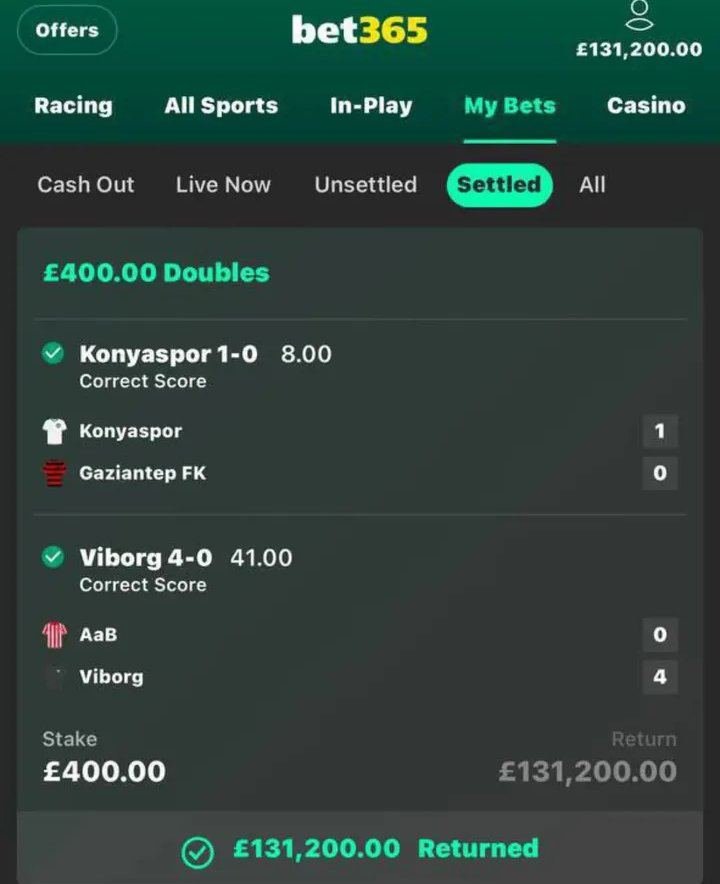Open the Offers button
Viewport: 720px width, 884px height.
[67, 30]
